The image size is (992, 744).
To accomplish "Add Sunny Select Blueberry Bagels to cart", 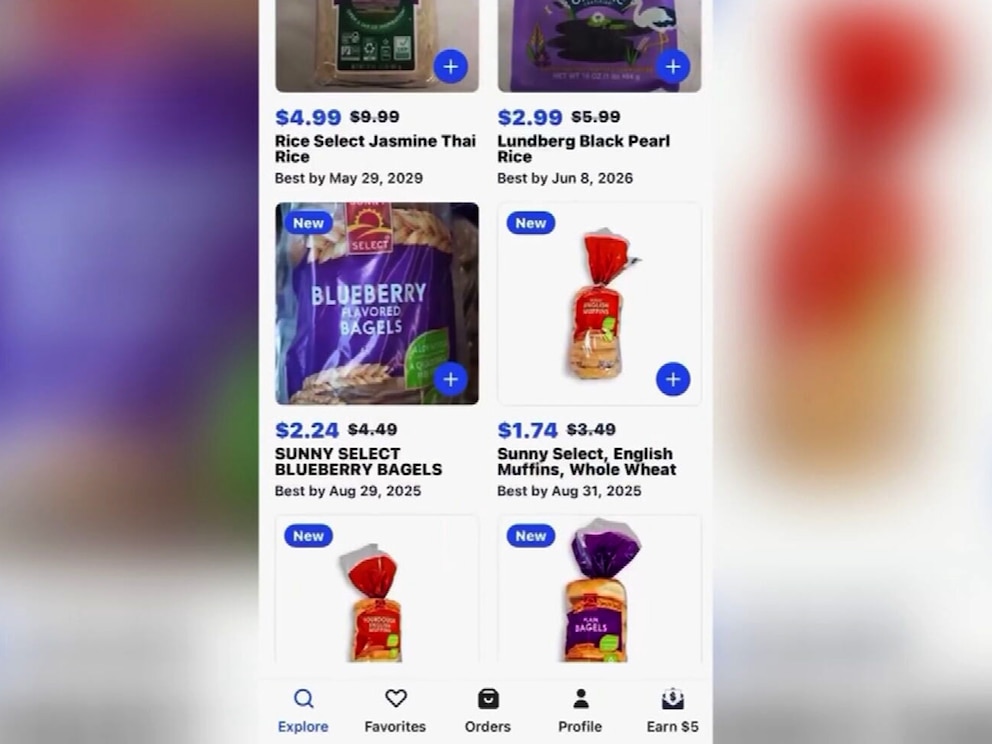I will pos(451,380).
